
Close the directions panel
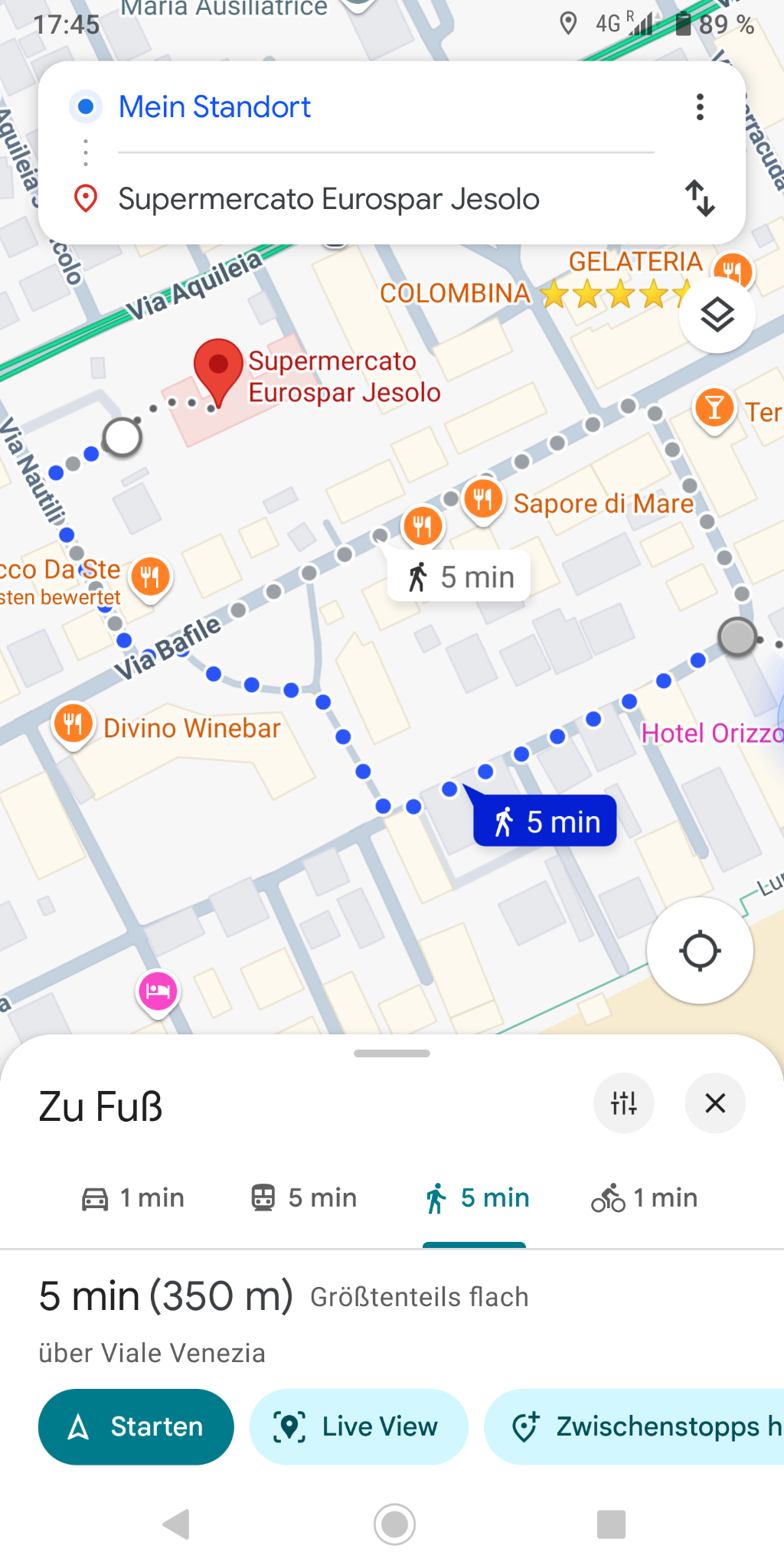(x=715, y=1103)
